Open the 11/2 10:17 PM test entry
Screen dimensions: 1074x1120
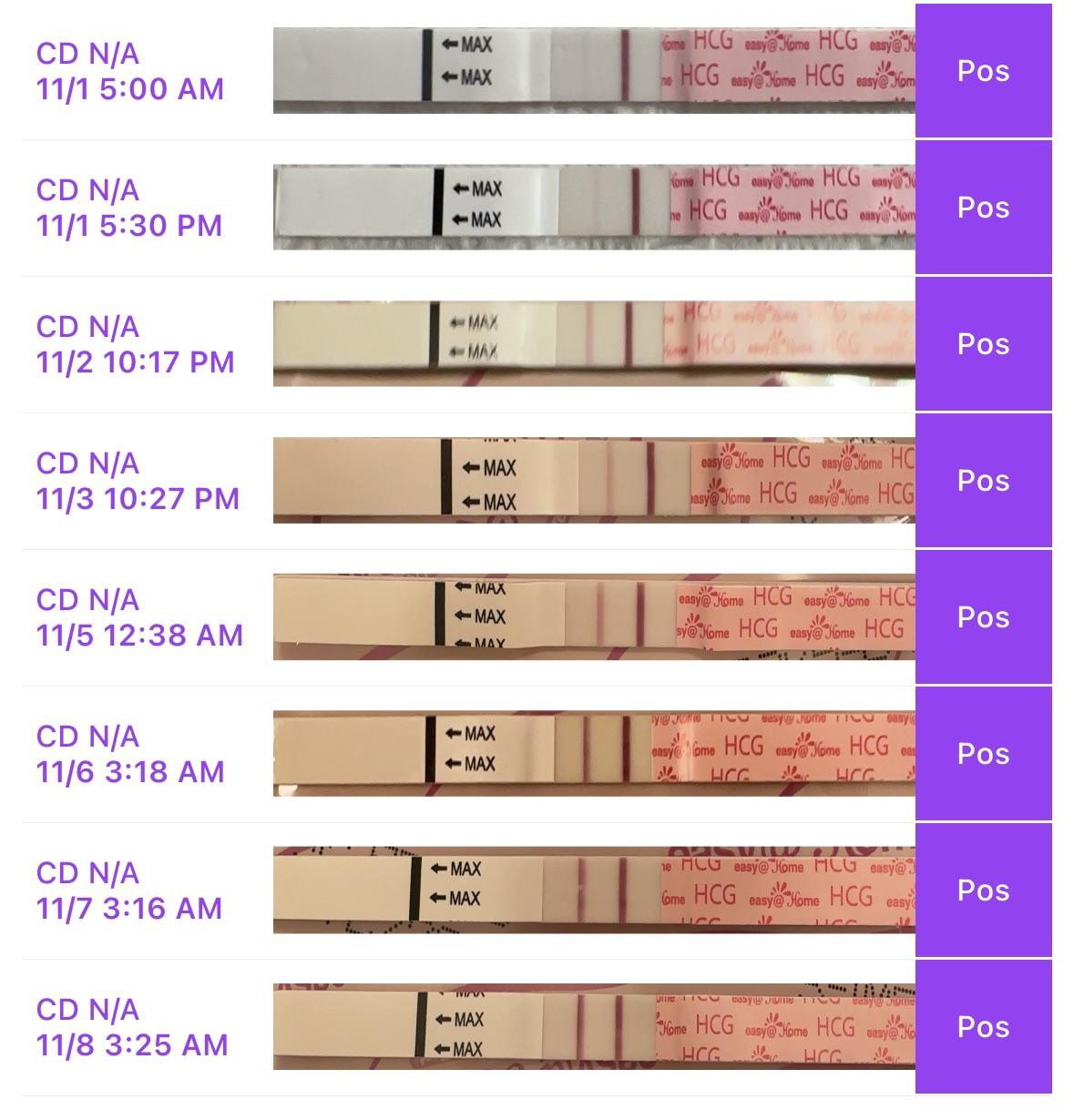point(135,344)
